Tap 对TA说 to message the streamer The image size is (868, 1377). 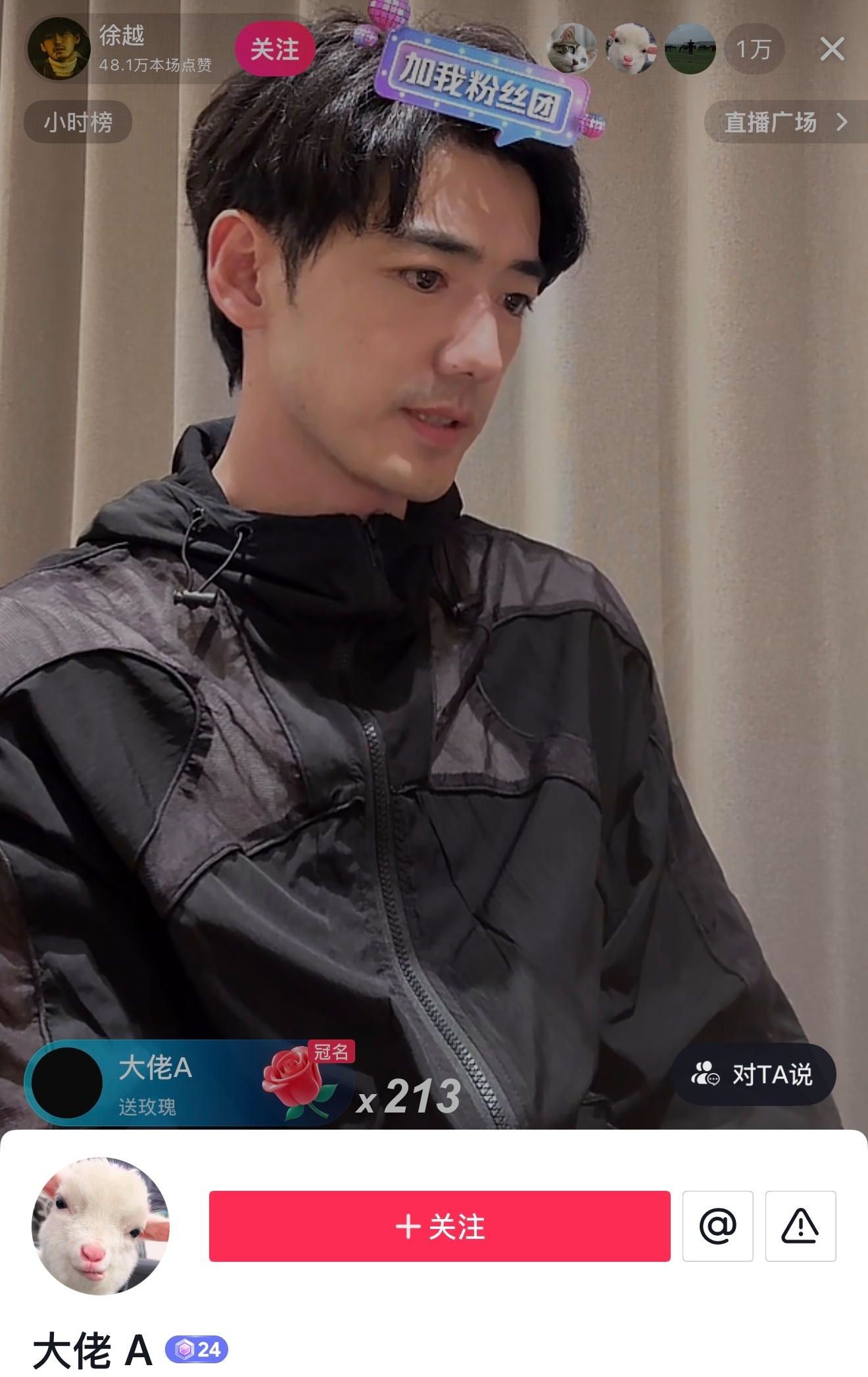753,1074
